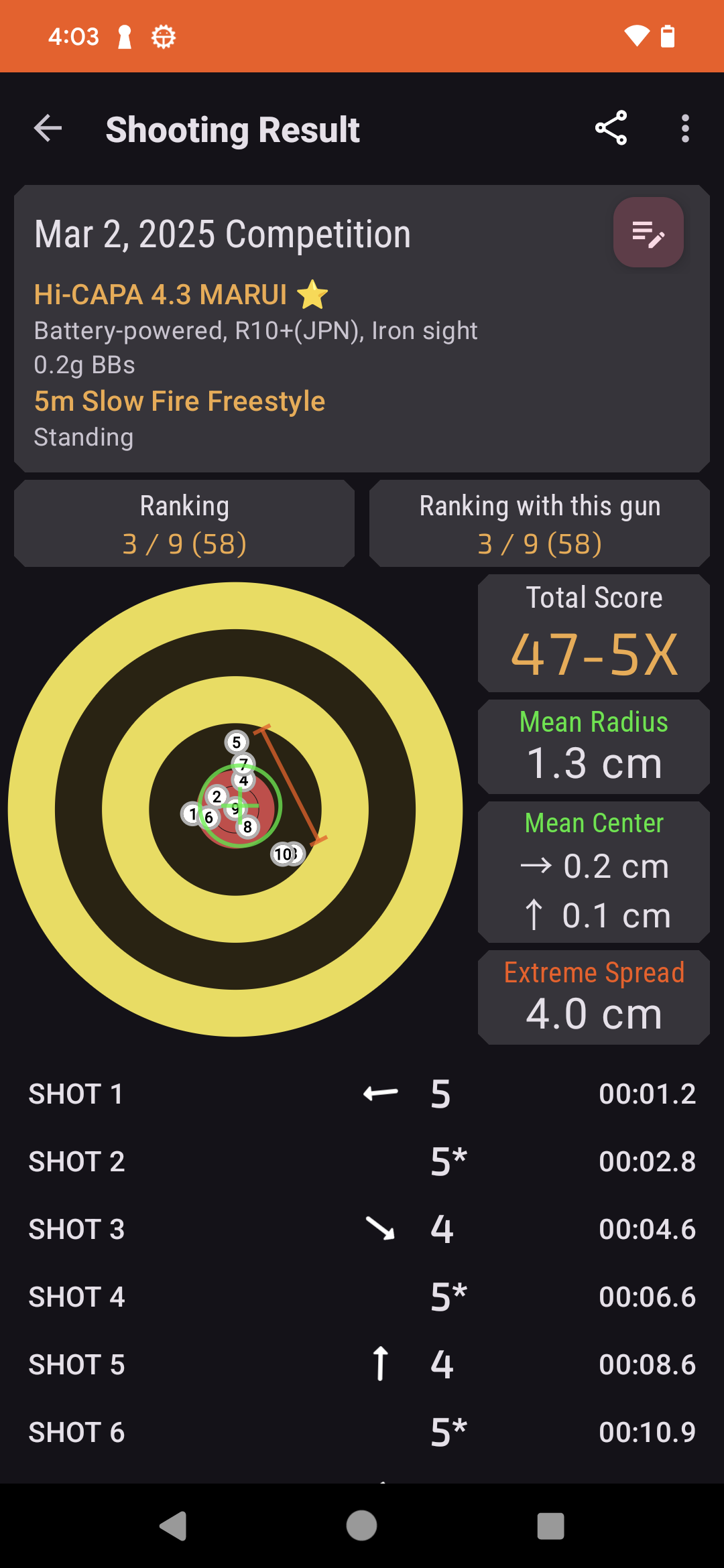
Task: Select the SHOT 2 row
Action: 362,1161
